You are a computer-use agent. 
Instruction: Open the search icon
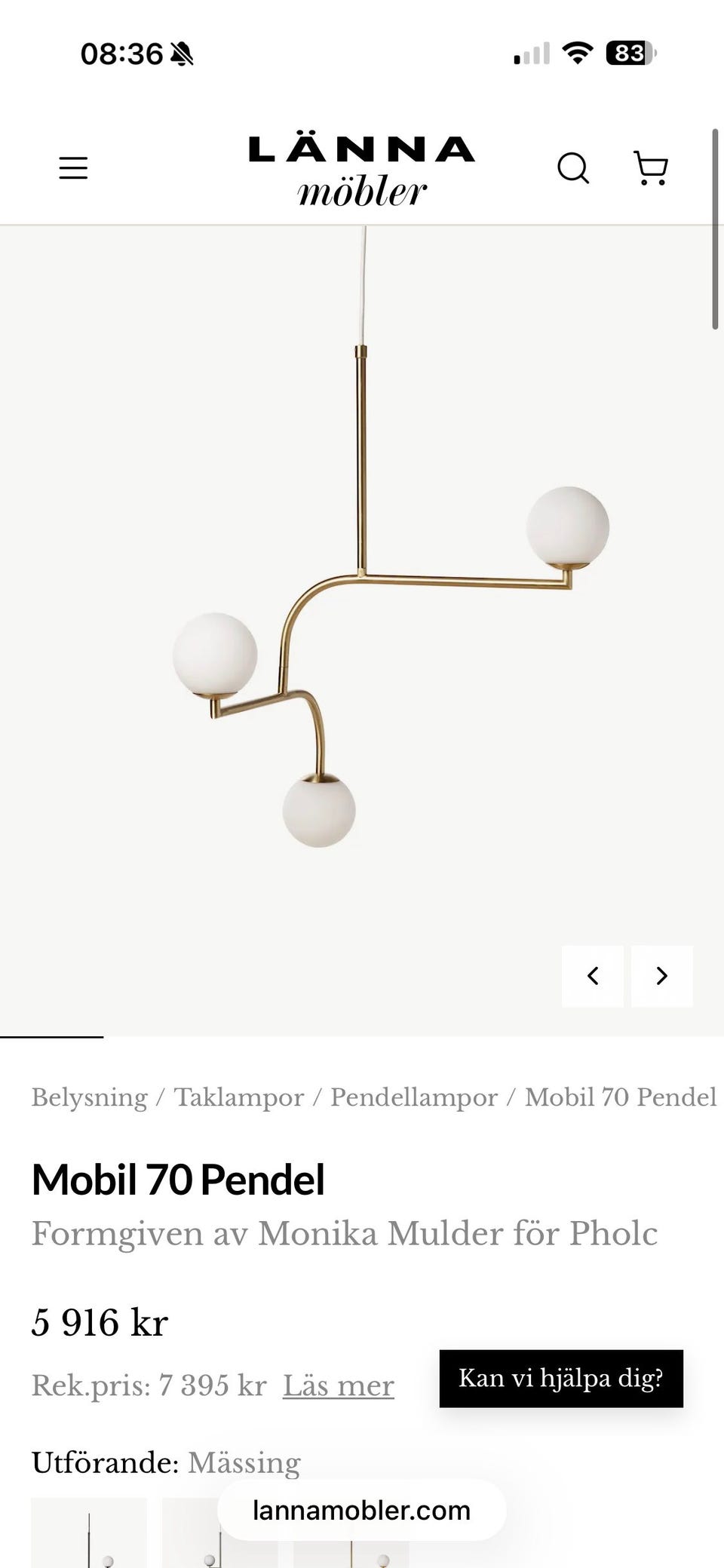(x=573, y=167)
